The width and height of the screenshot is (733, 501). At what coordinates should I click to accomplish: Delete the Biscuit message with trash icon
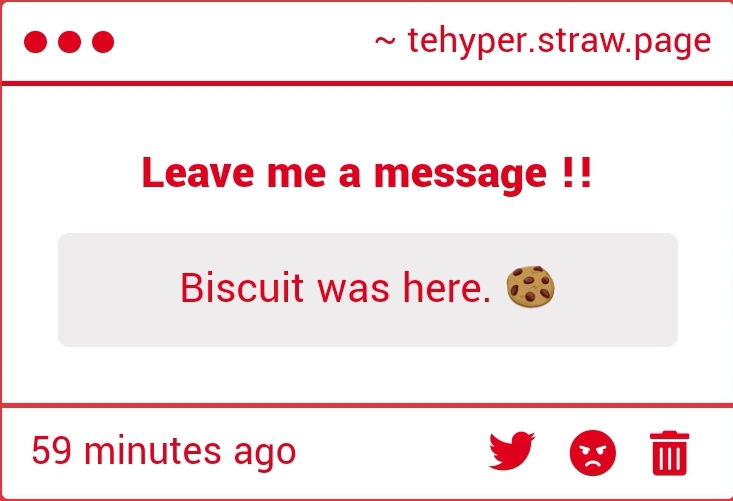(x=669, y=453)
